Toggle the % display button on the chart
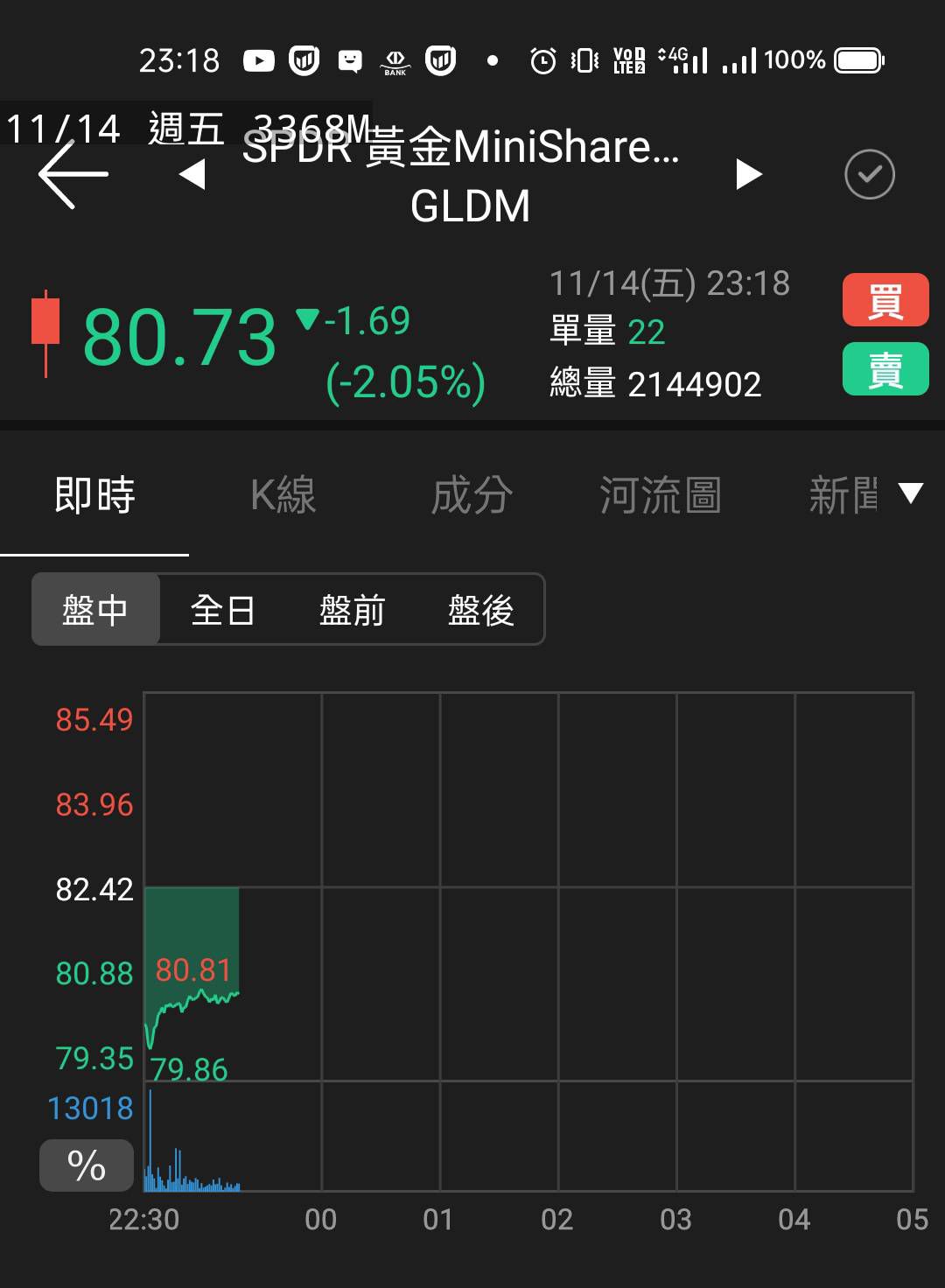 coord(85,1165)
